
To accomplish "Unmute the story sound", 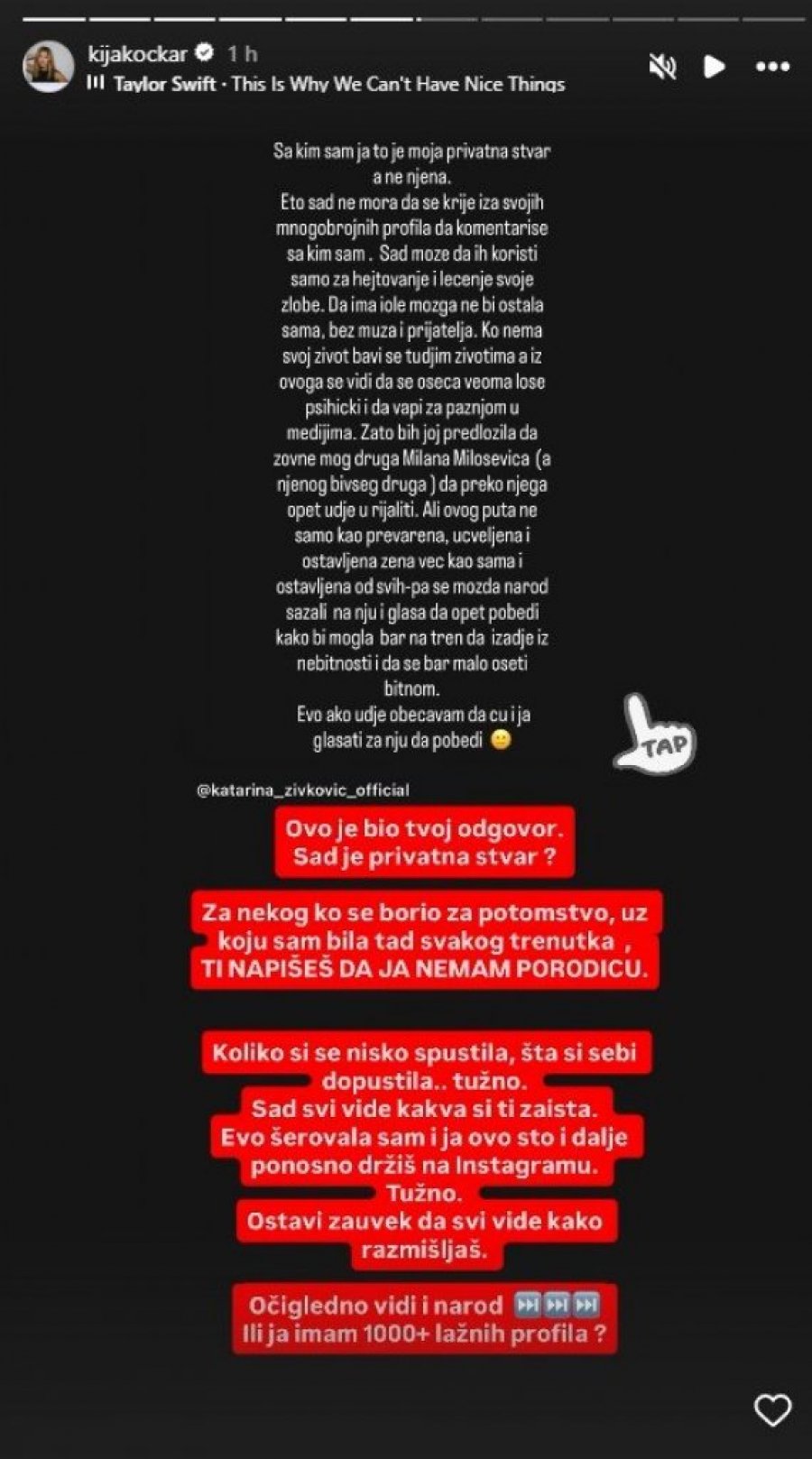I will (x=663, y=66).
